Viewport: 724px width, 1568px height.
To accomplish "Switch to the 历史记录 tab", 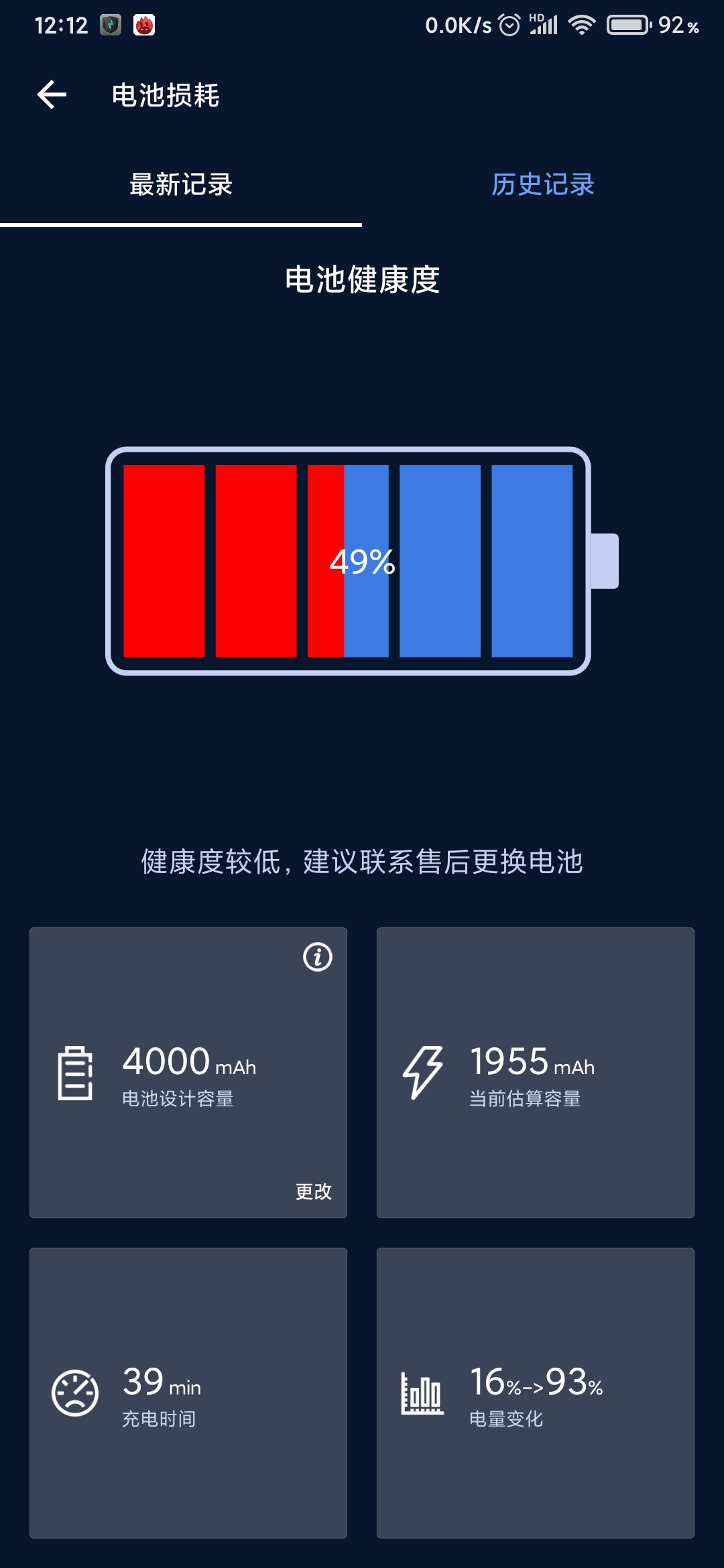I will (x=543, y=184).
